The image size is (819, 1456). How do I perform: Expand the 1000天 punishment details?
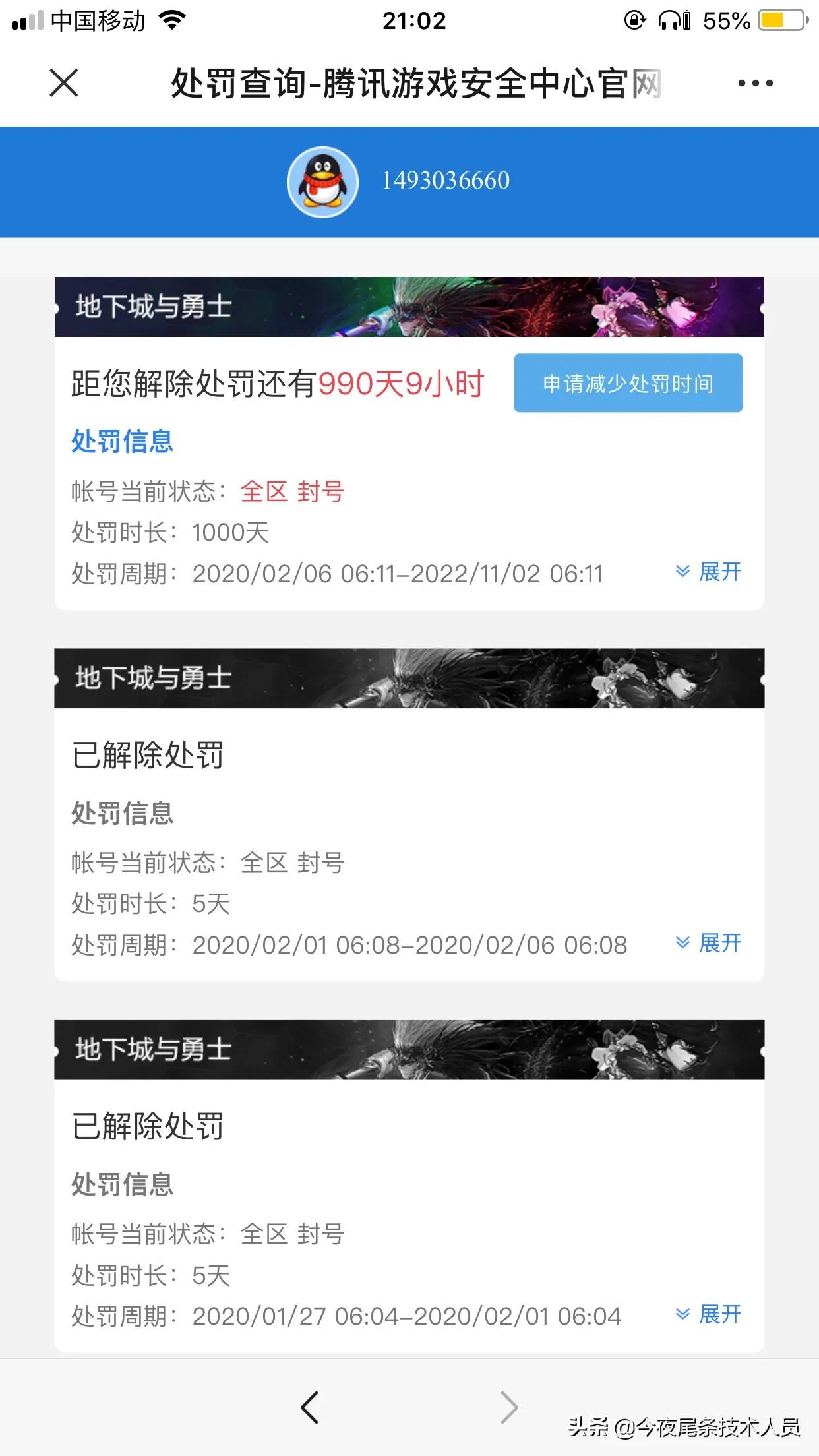[709, 572]
